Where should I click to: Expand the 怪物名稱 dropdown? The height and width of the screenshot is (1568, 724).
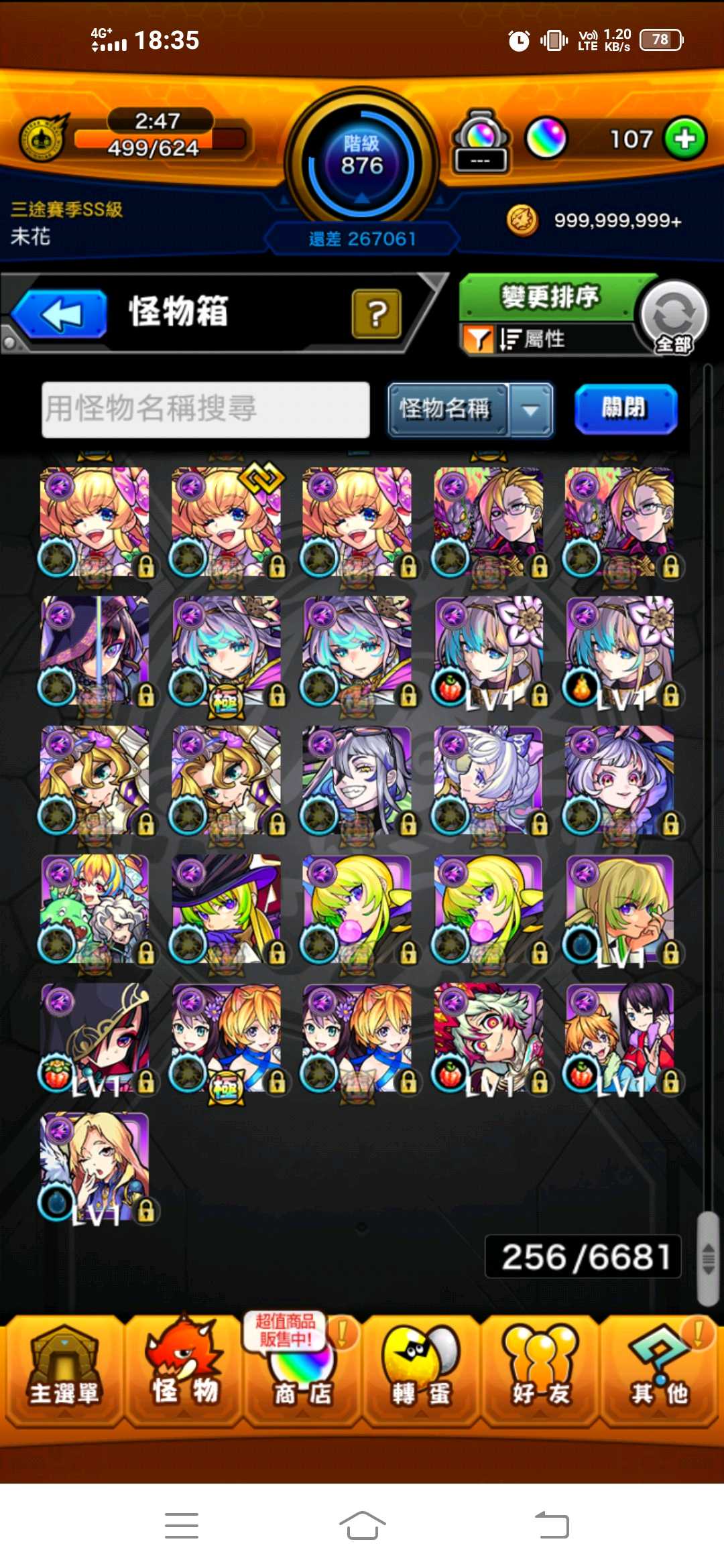[531, 409]
